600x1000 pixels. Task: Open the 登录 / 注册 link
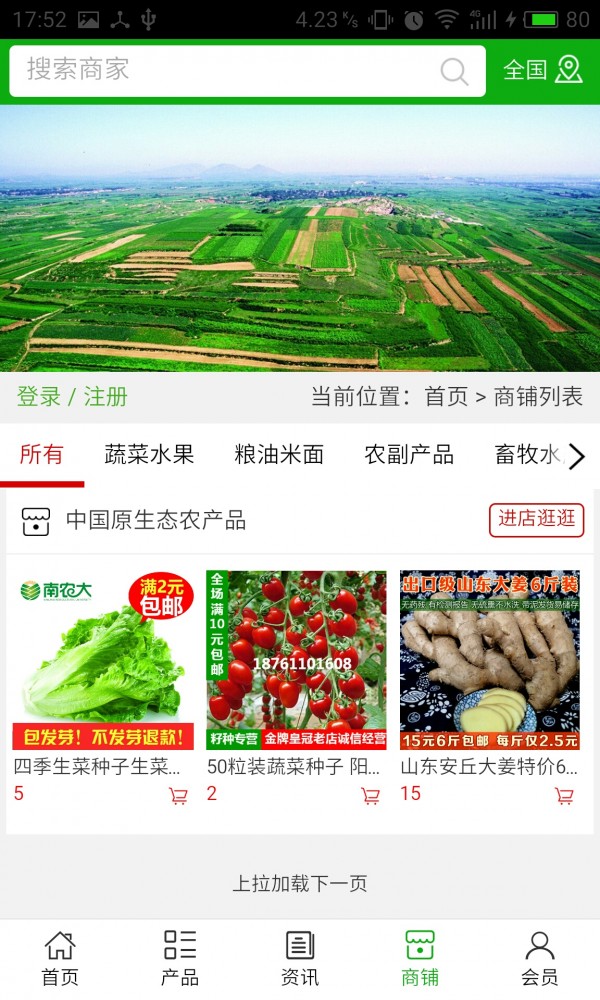pos(72,397)
